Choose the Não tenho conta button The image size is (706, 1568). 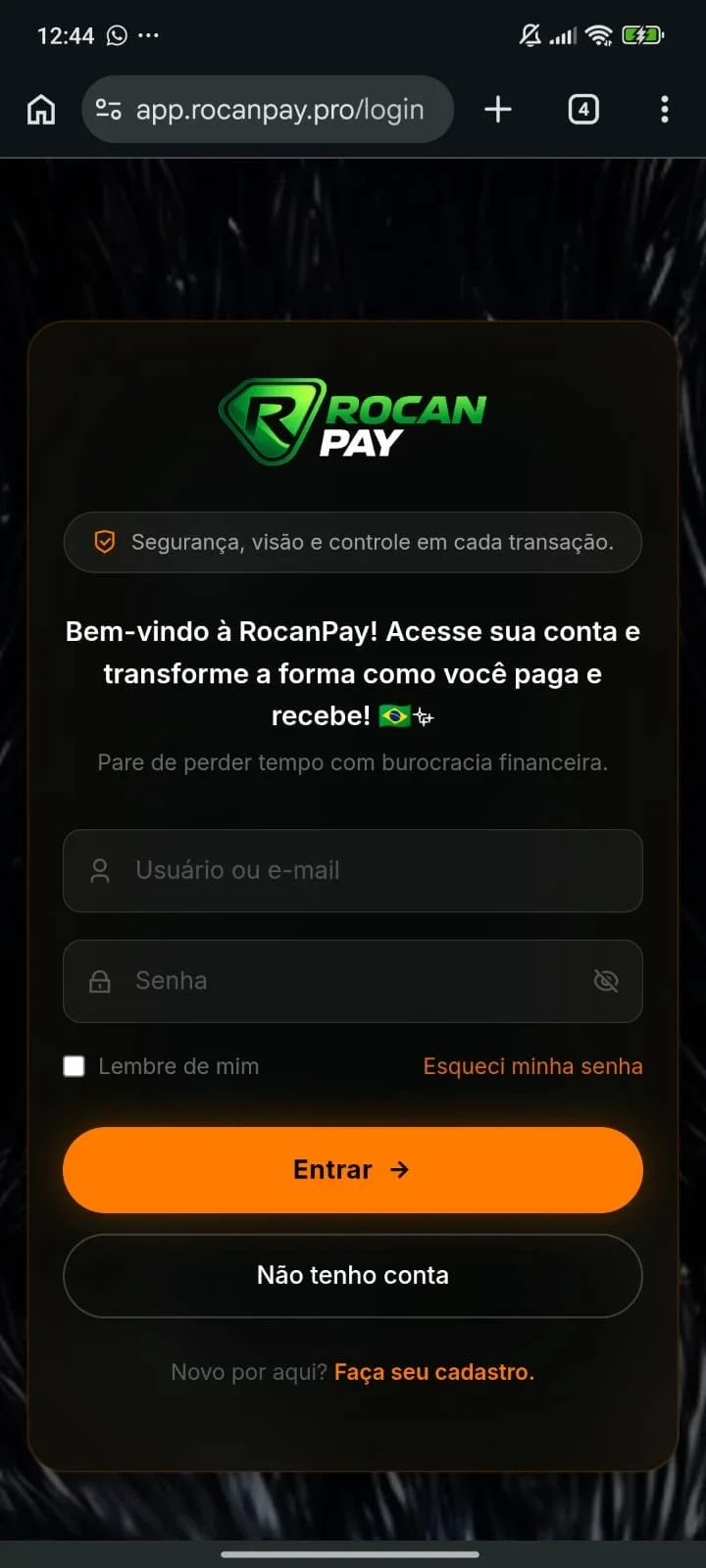point(353,1275)
